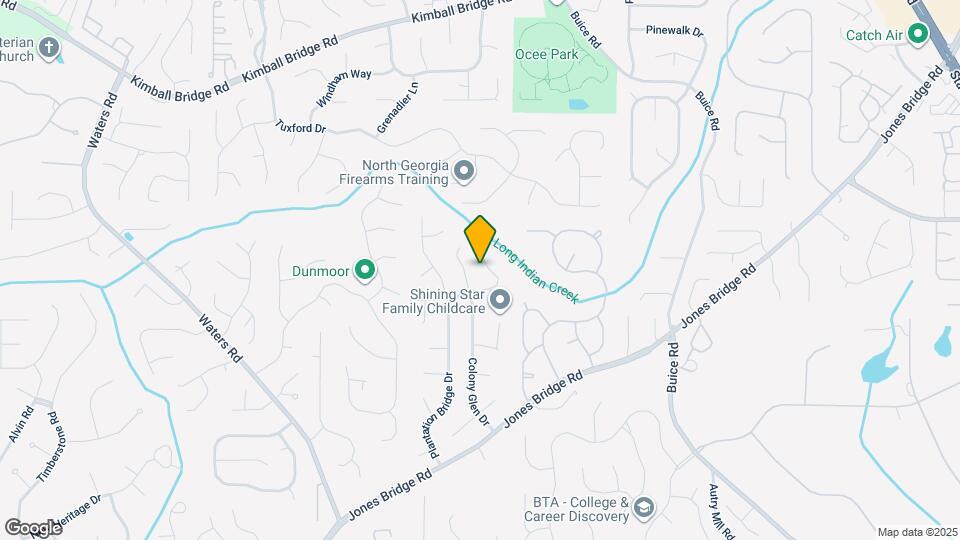
Task: Tap the orange location marker pin
Action: point(481,239)
